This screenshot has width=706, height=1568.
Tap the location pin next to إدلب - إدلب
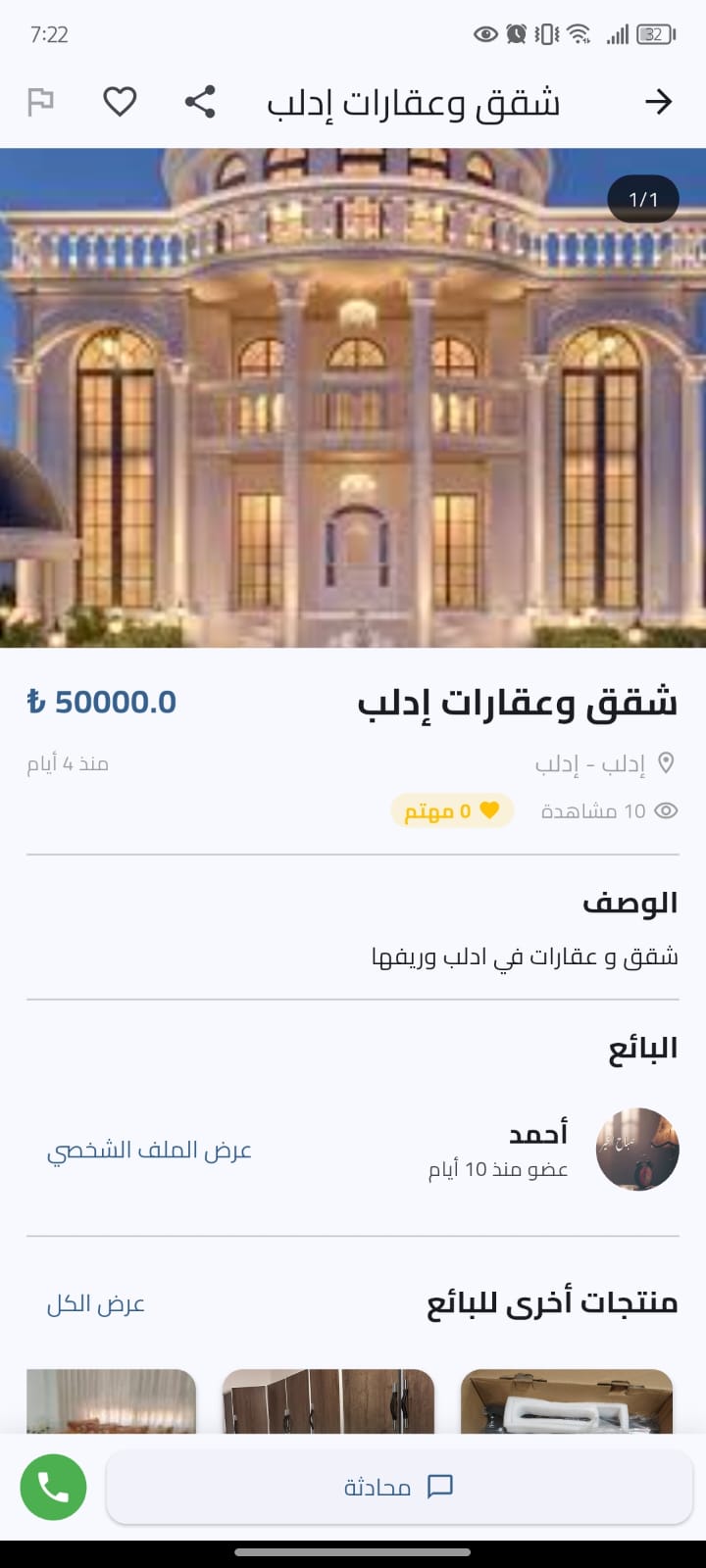click(669, 762)
